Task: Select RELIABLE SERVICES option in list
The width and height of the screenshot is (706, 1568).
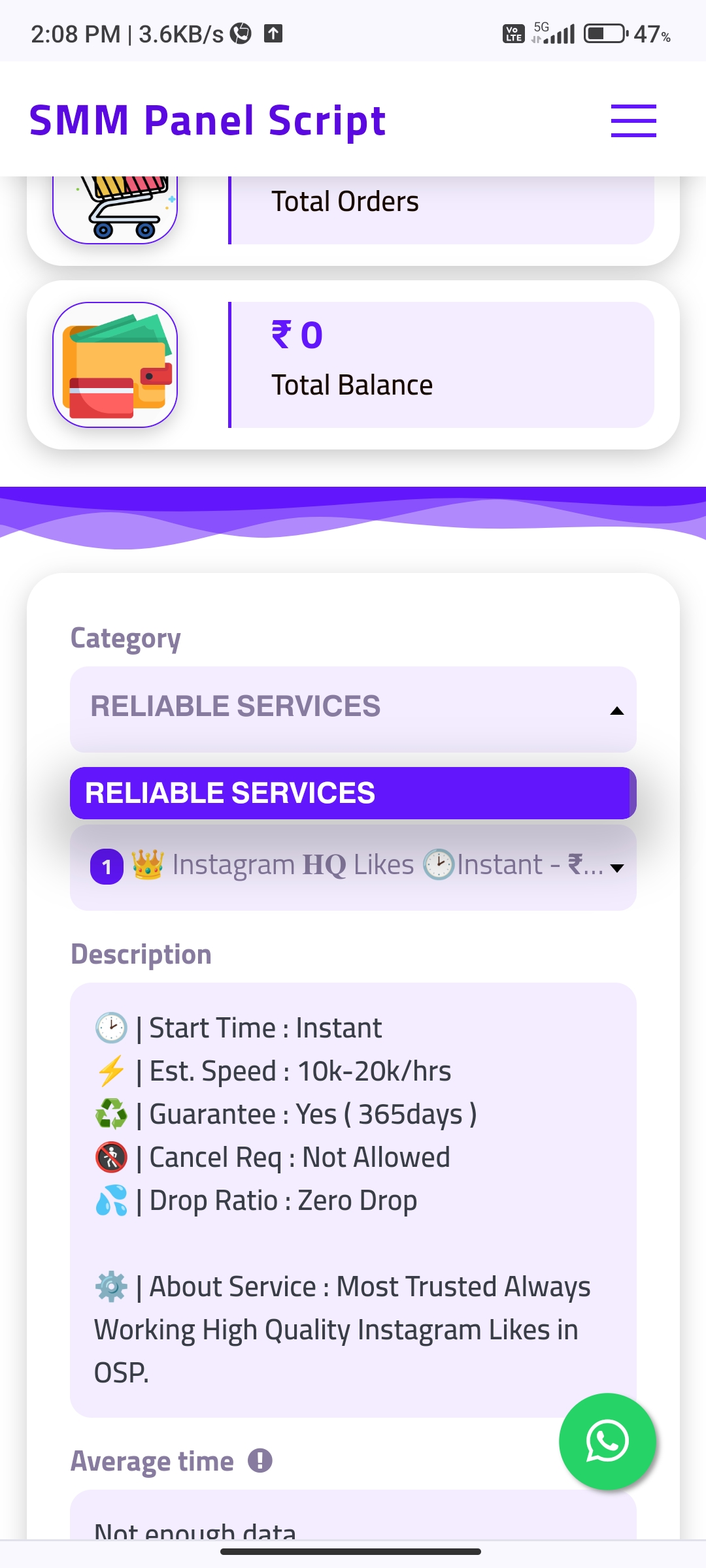Action: tap(353, 793)
